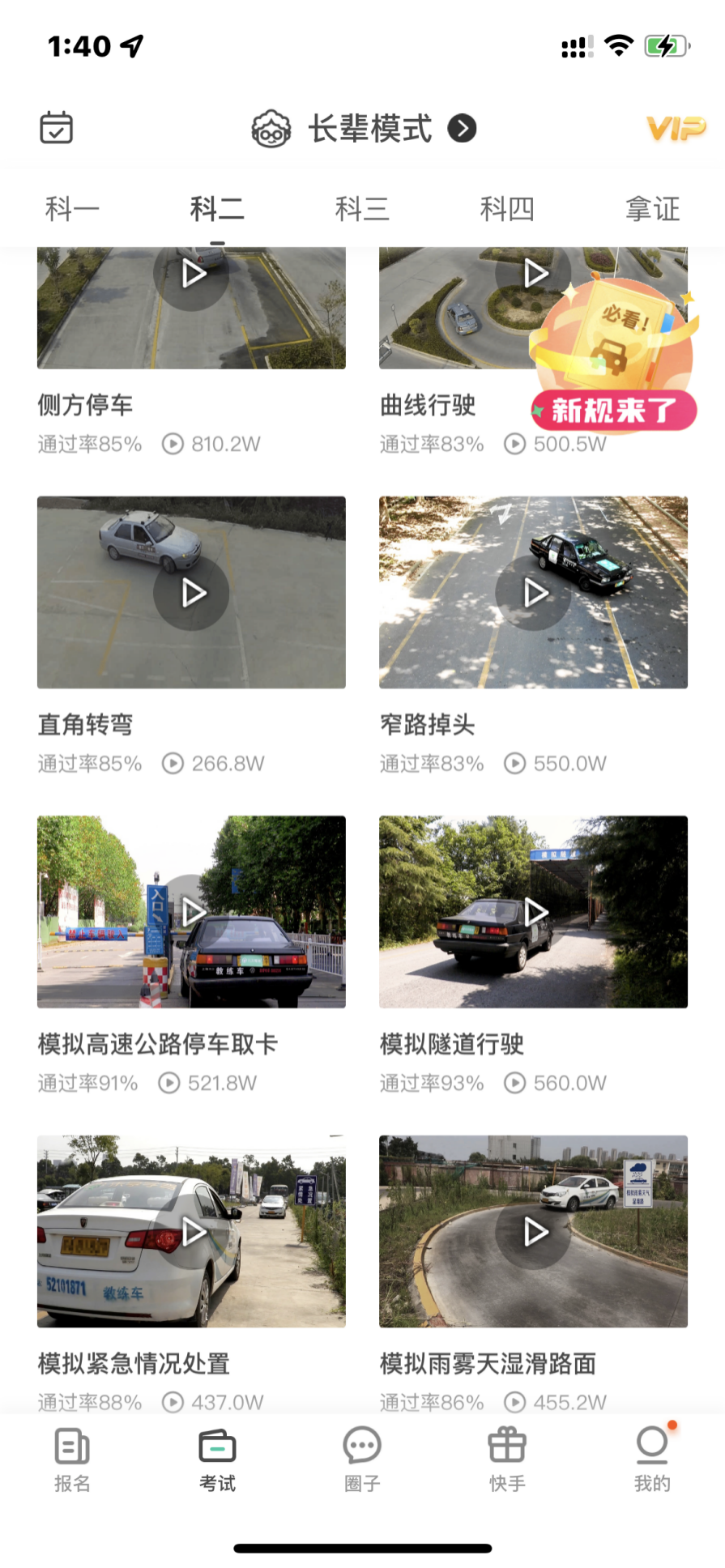Image resolution: width=725 pixels, height=1568 pixels.
Task: Open the 新规来了 promotion badge
Action: 613,356
